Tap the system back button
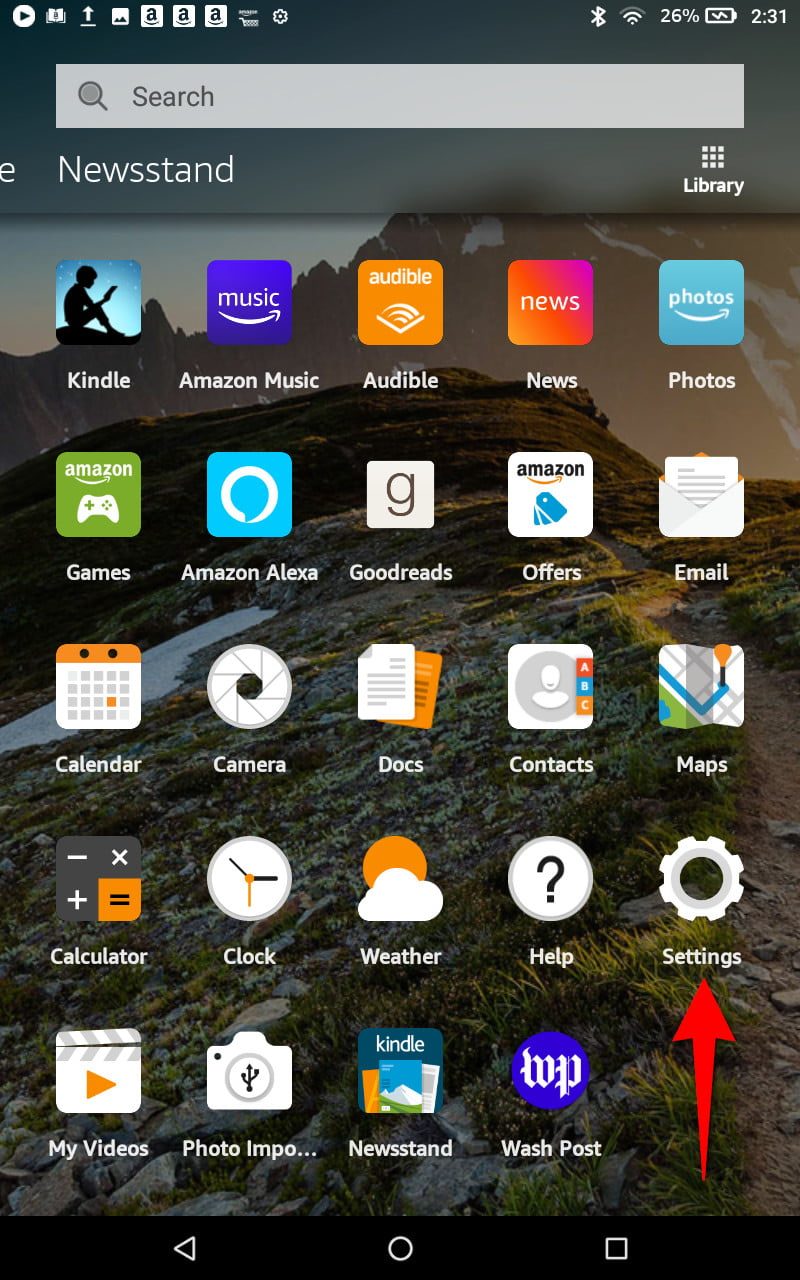 [x=185, y=1247]
